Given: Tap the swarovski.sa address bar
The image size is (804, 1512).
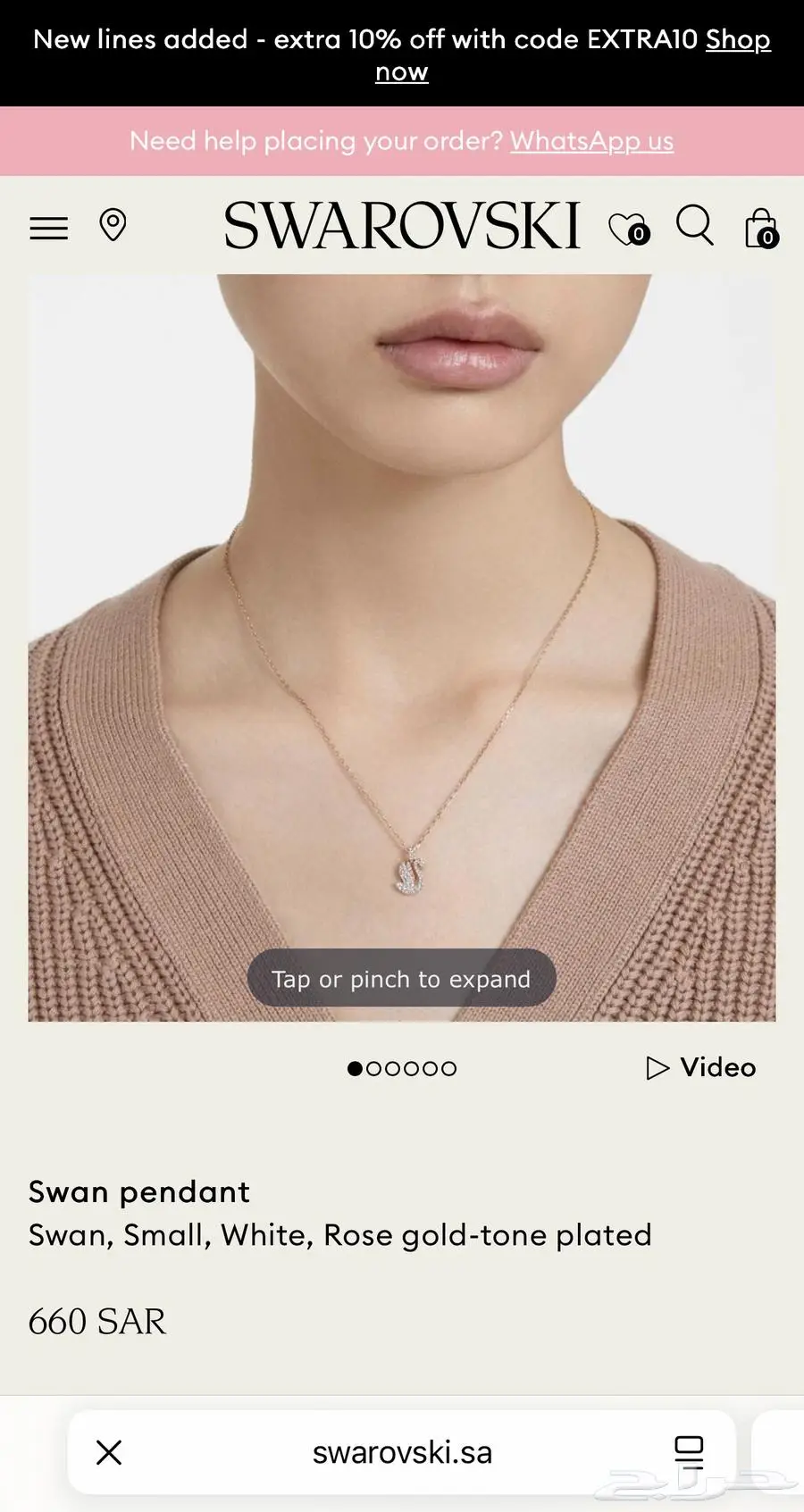Looking at the screenshot, I should click(x=402, y=1452).
